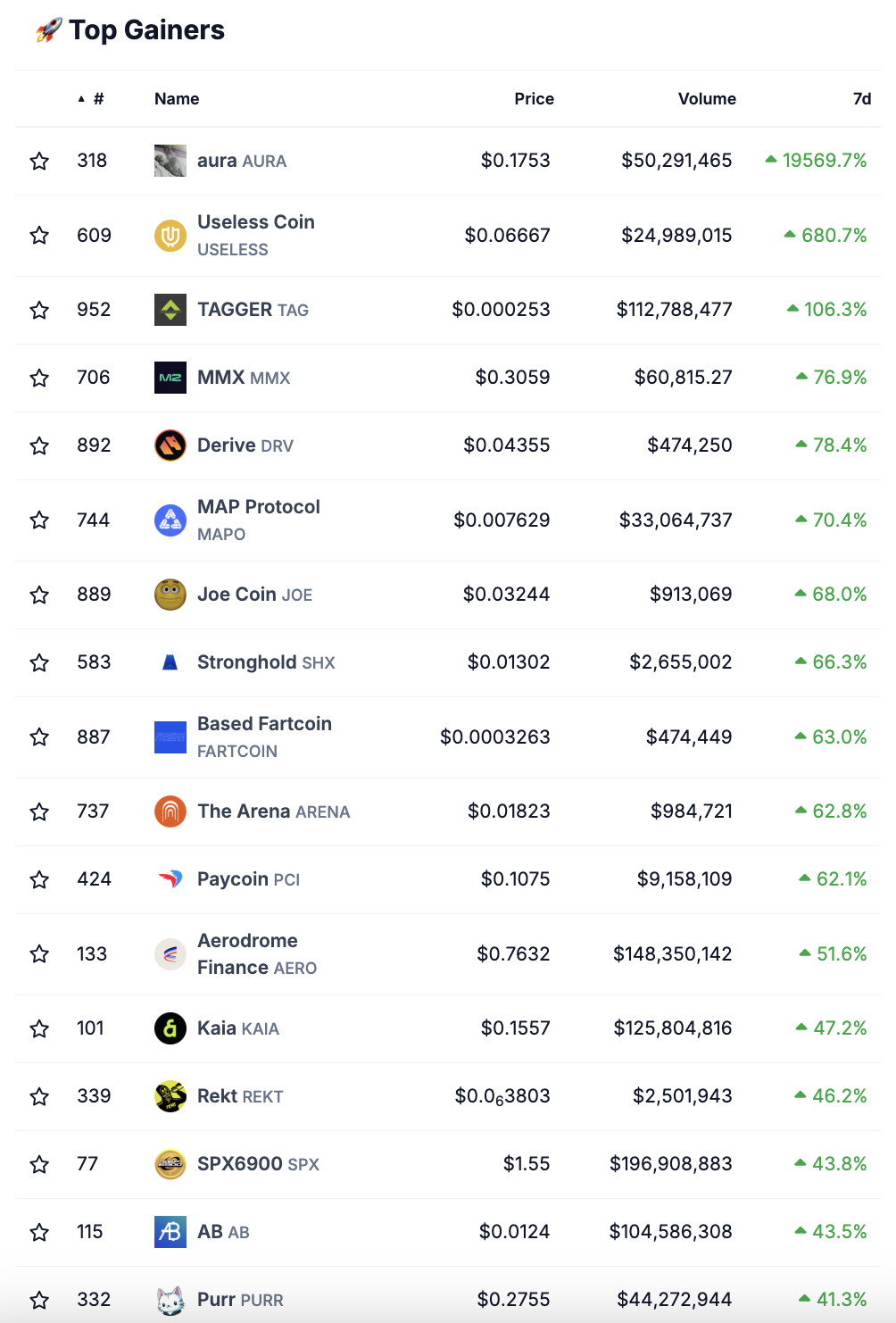
Task: Open Useless Coin details
Action: (255, 222)
